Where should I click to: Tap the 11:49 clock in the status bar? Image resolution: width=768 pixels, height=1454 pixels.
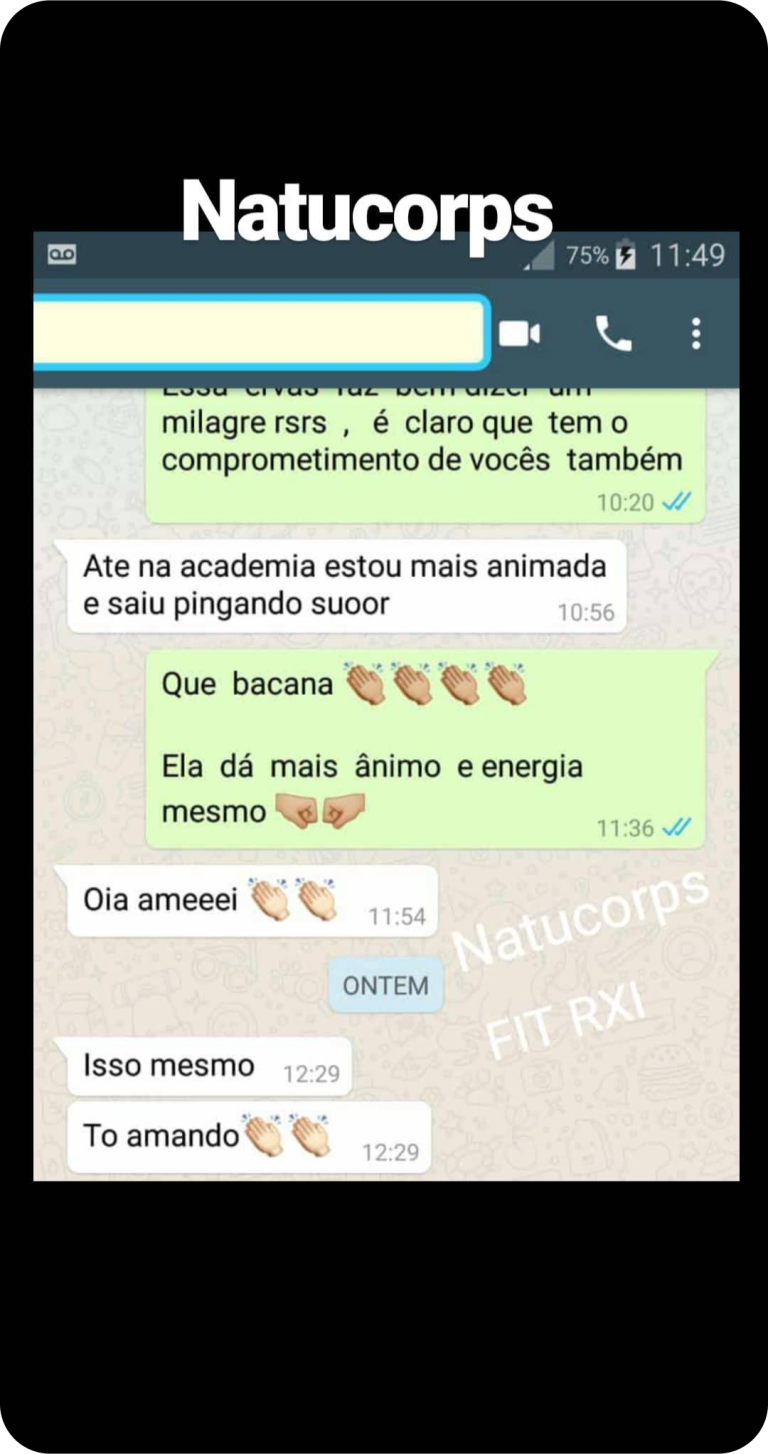pos(686,256)
